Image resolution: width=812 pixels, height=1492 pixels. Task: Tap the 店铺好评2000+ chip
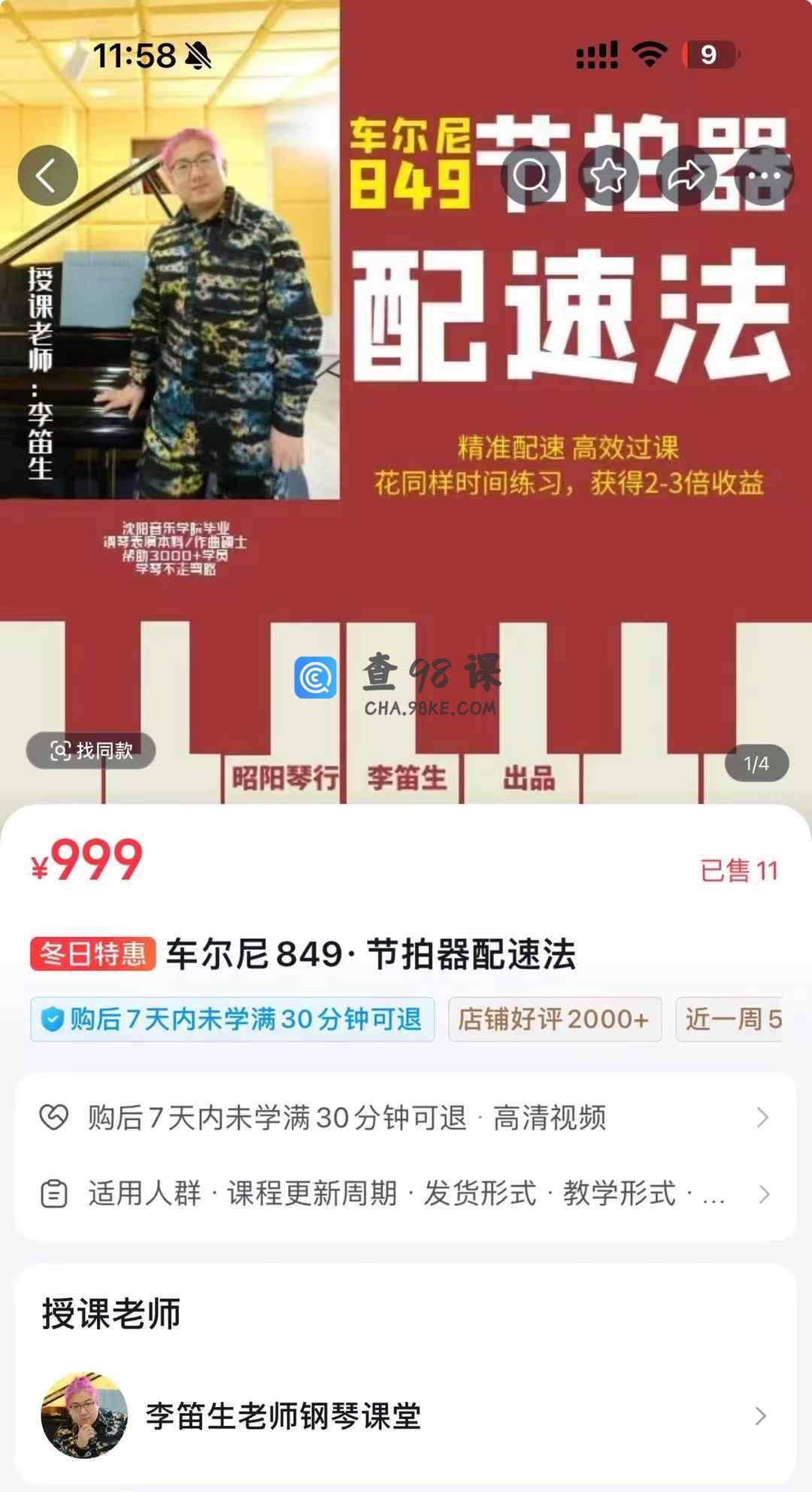click(554, 1019)
